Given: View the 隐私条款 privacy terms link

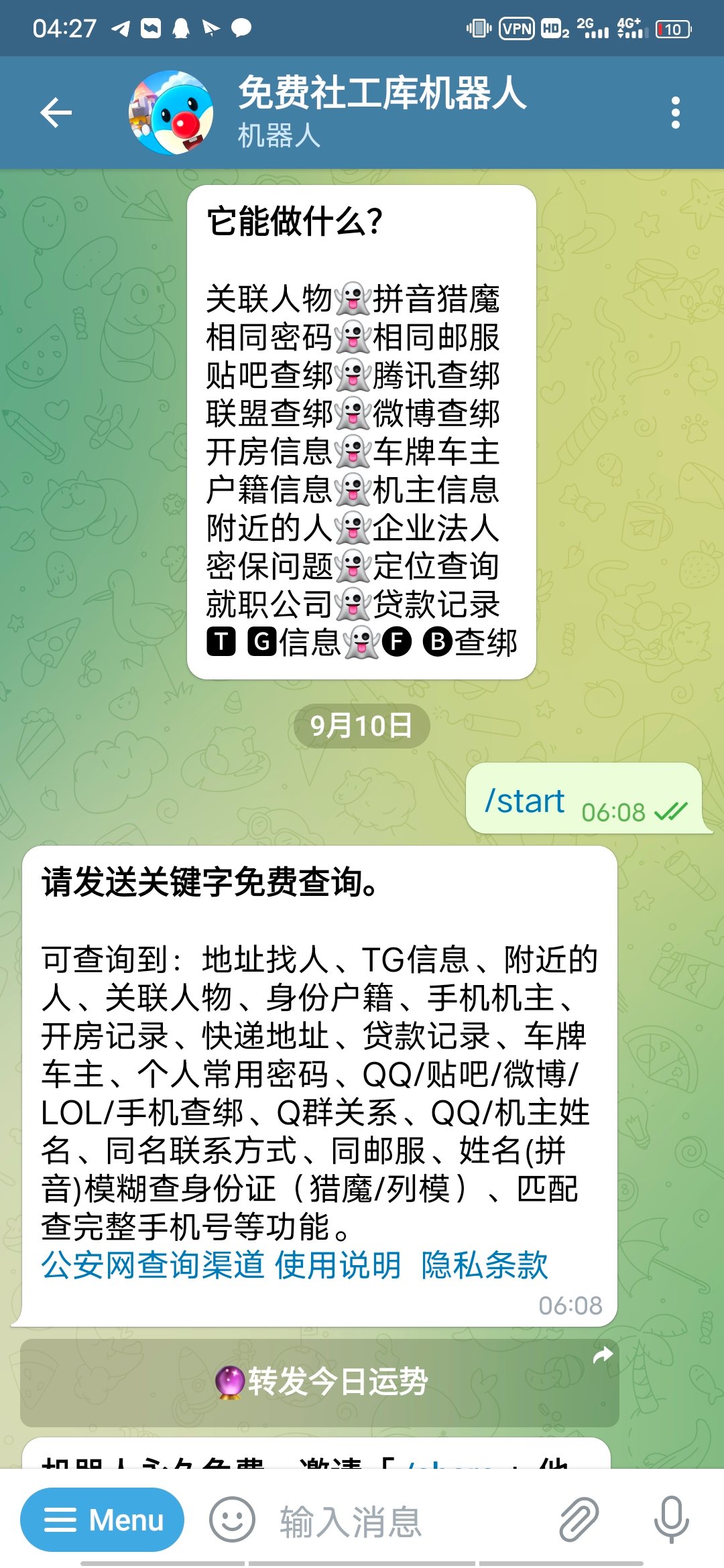Looking at the screenshot, I should [x=483, y=1265].
